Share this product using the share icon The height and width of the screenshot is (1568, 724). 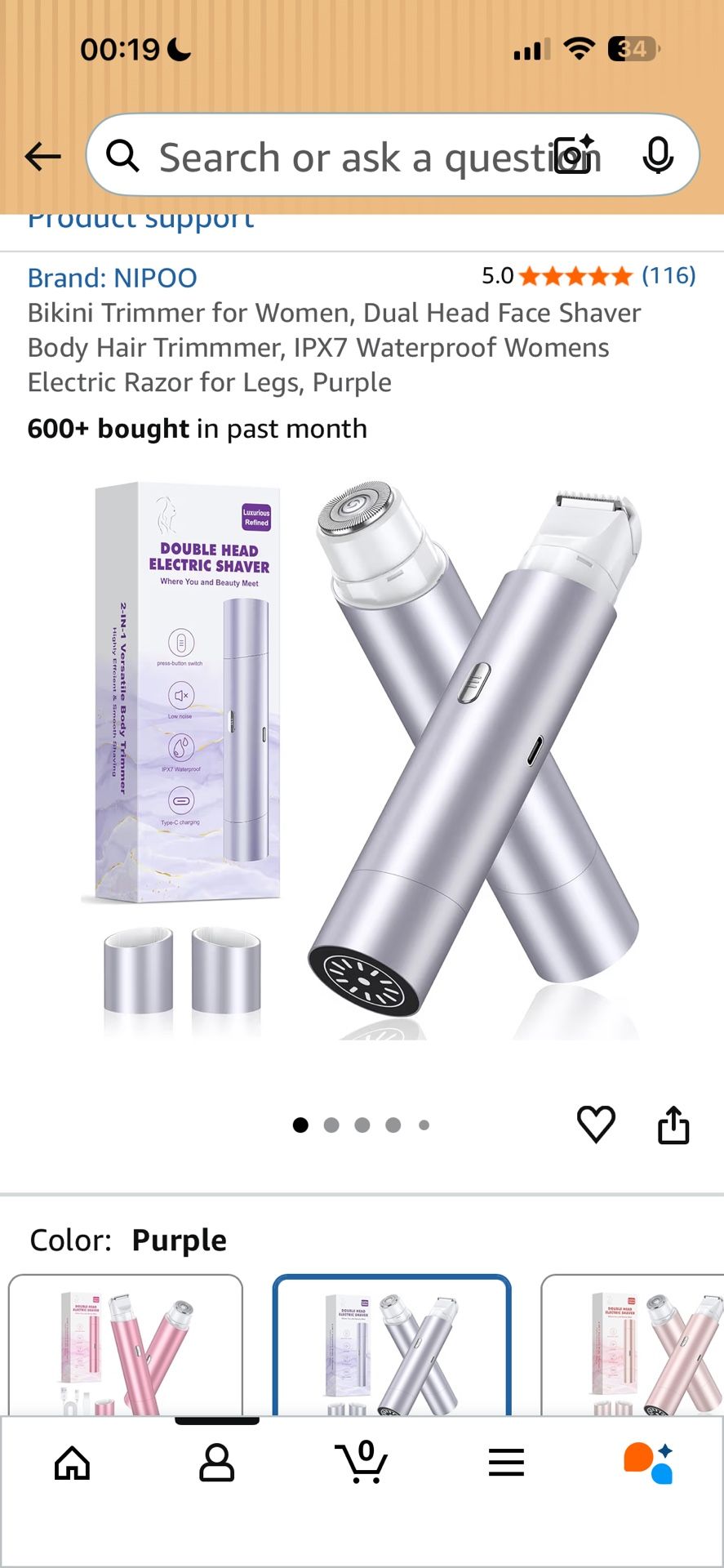(673, 1125)
